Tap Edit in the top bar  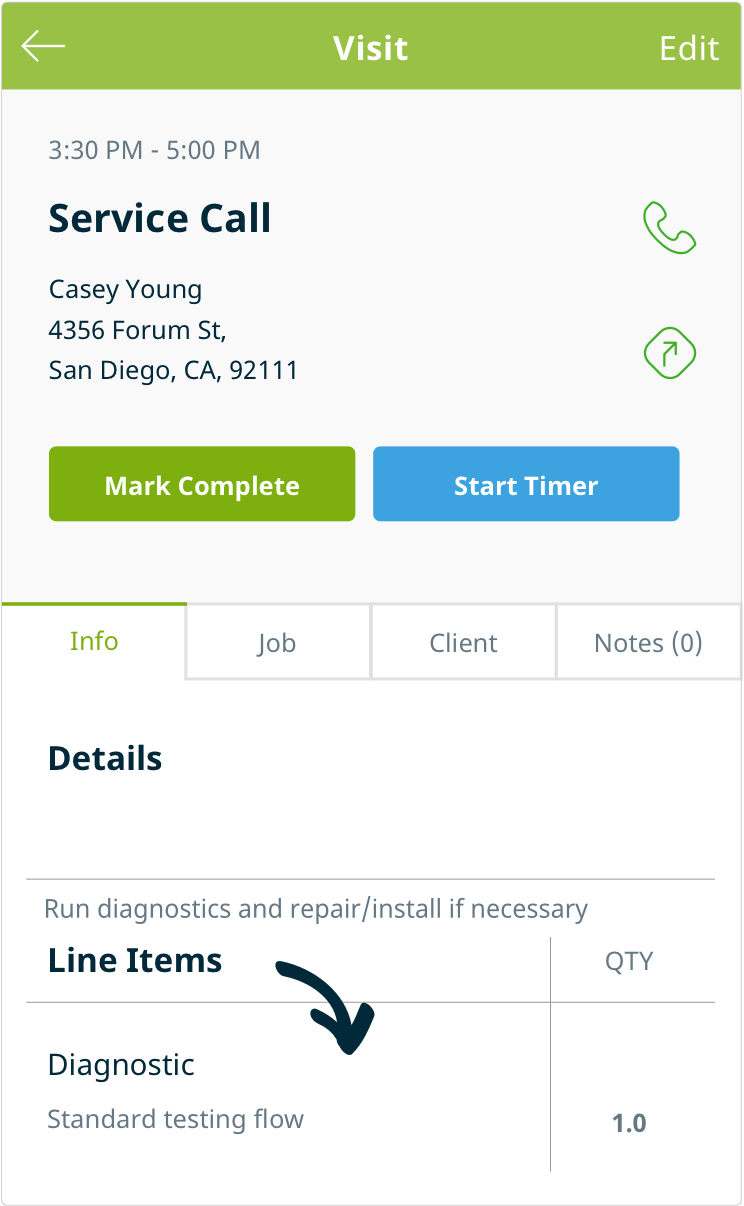coord(689,46)
